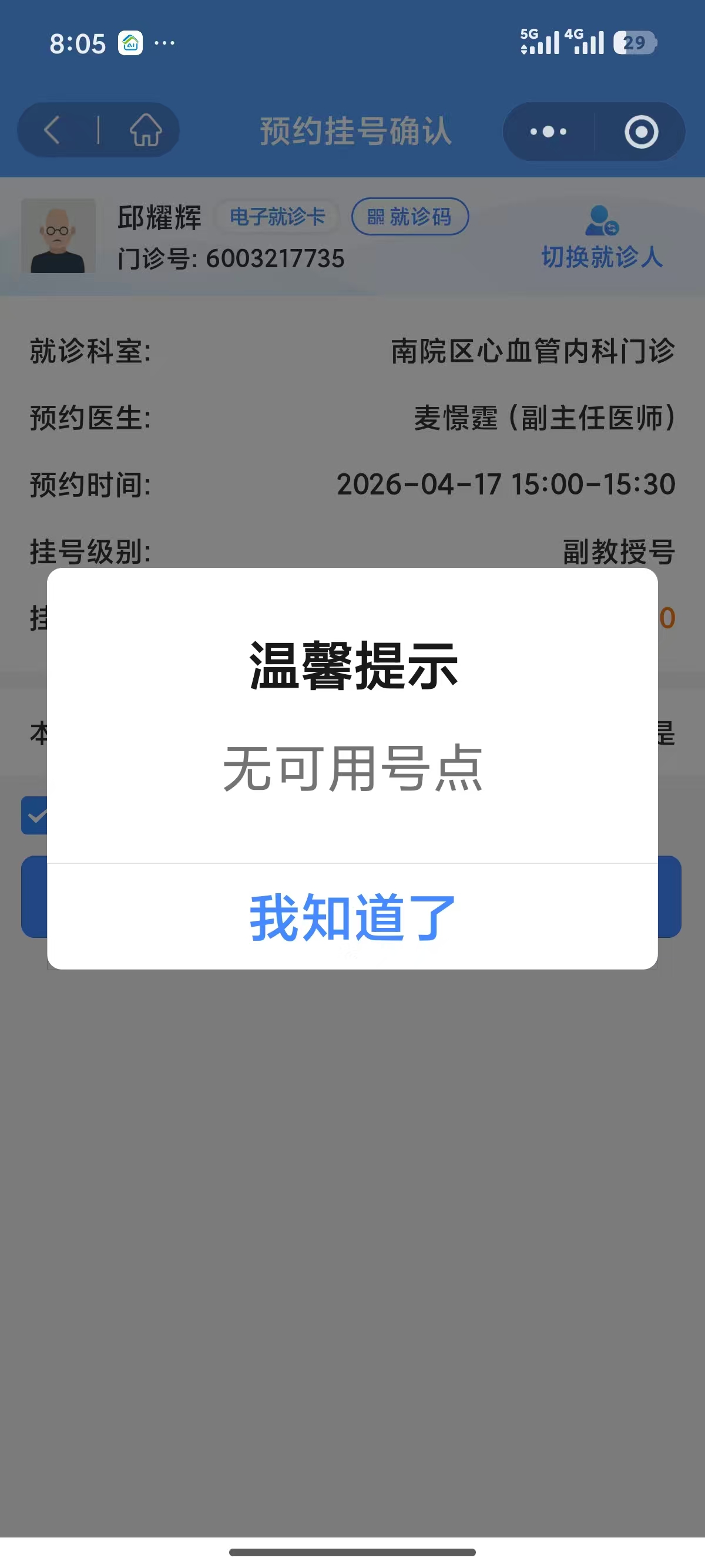The height and width of the screenshot is (1568, 705).
Task: Open the 电子就诊卡 card
Action: coord(277,217)
